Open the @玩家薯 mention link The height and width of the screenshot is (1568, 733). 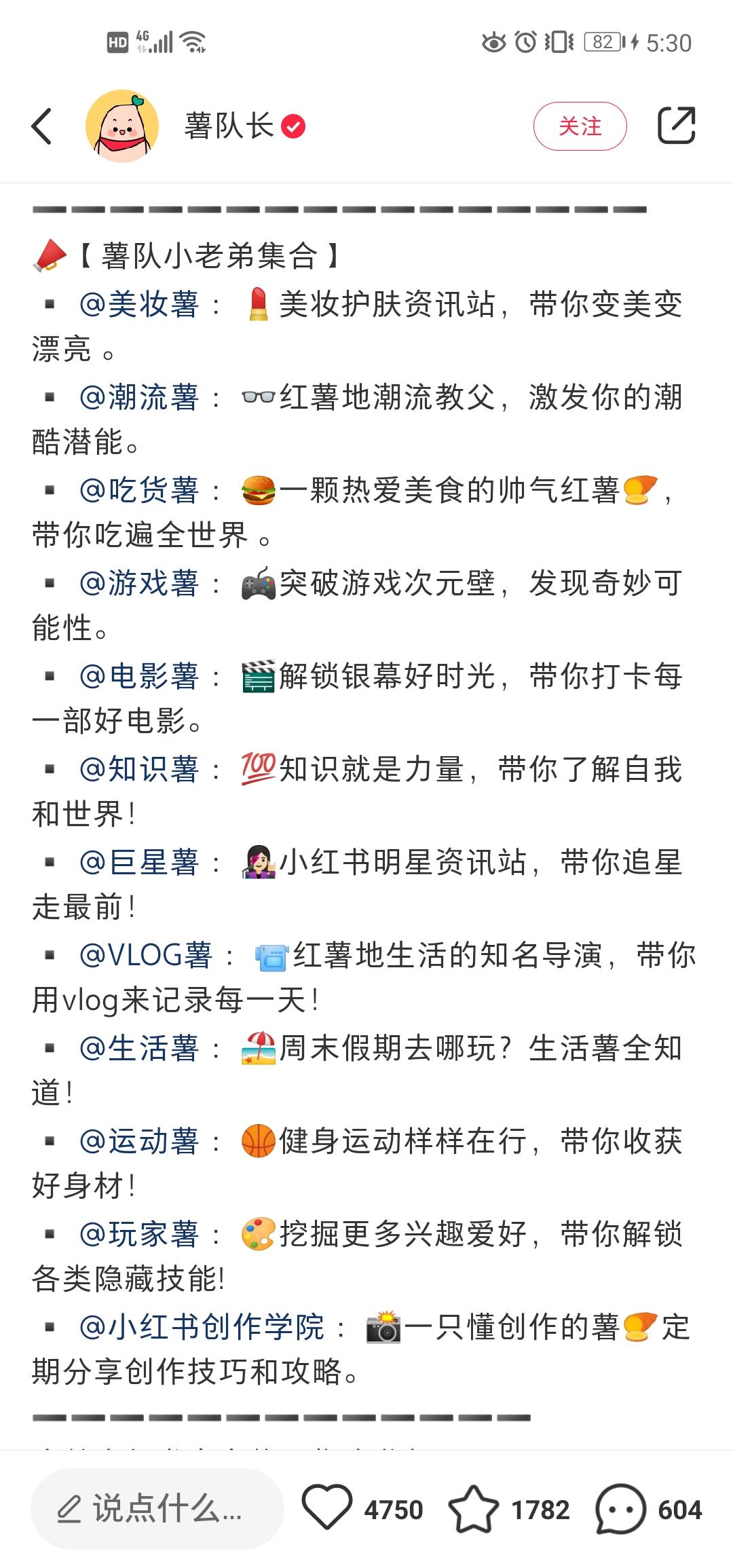(139, 1234)
